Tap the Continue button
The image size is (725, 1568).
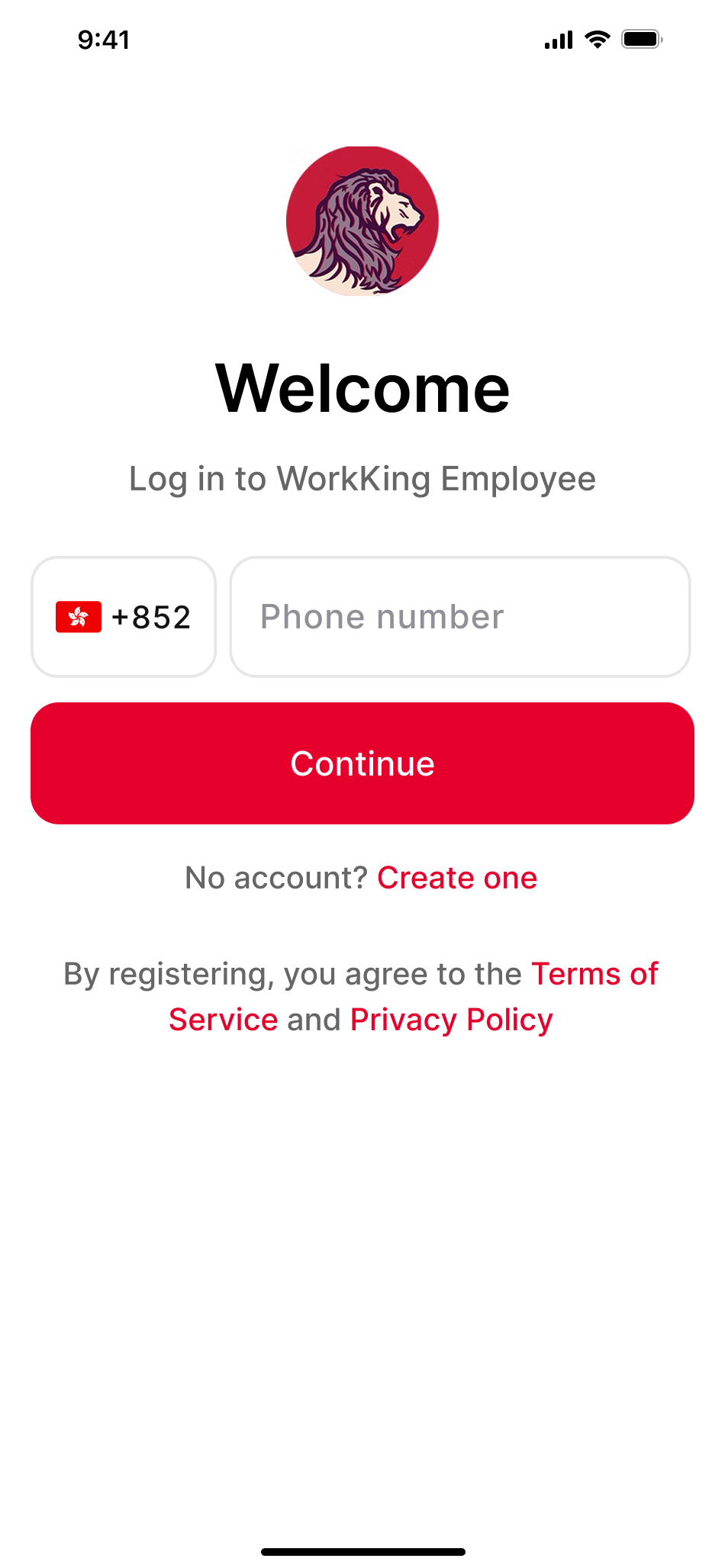point(362,763)
